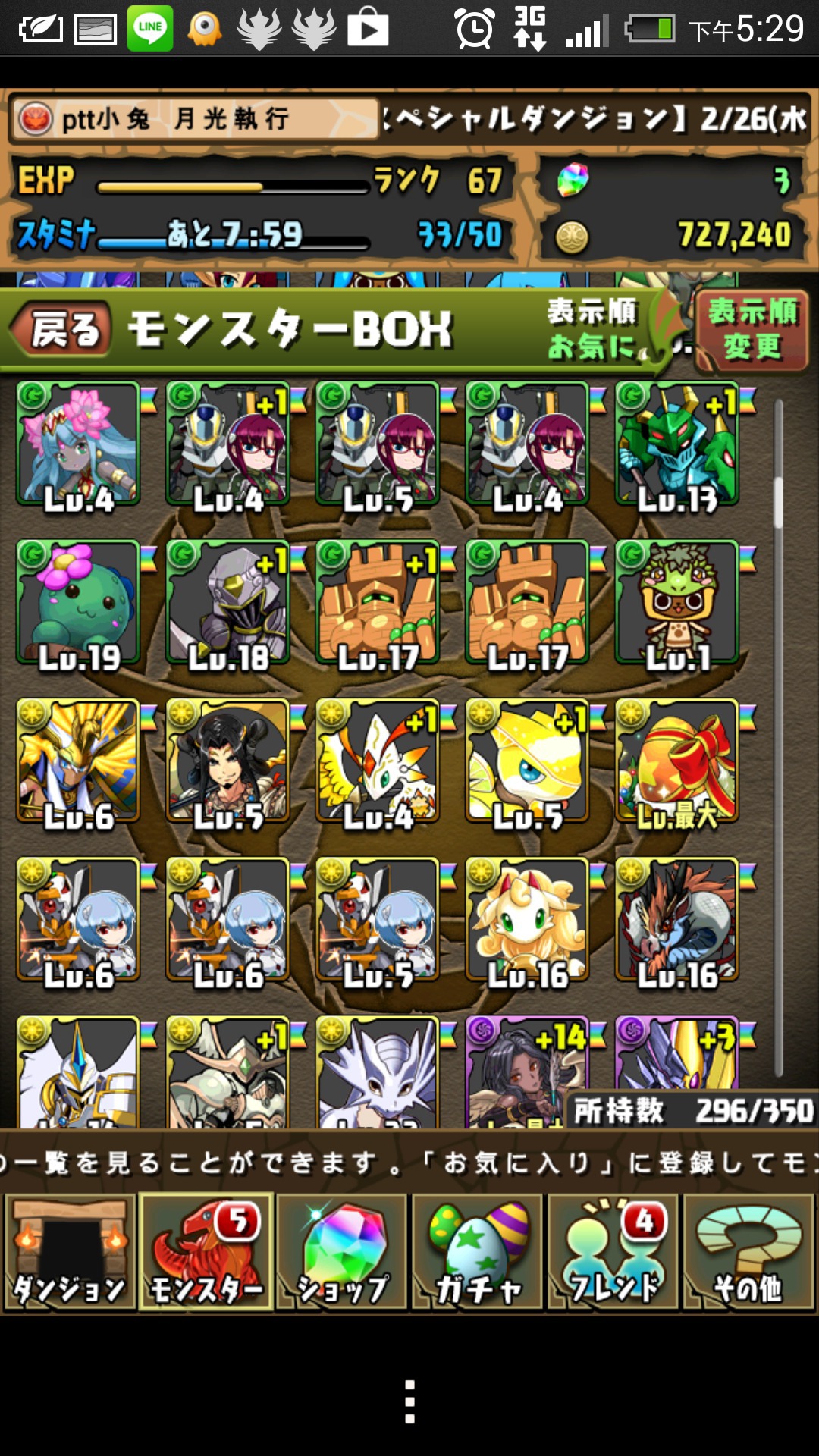819x1456 pixels.
Task: Open the ショップ tab
Action: [341, 1252]
